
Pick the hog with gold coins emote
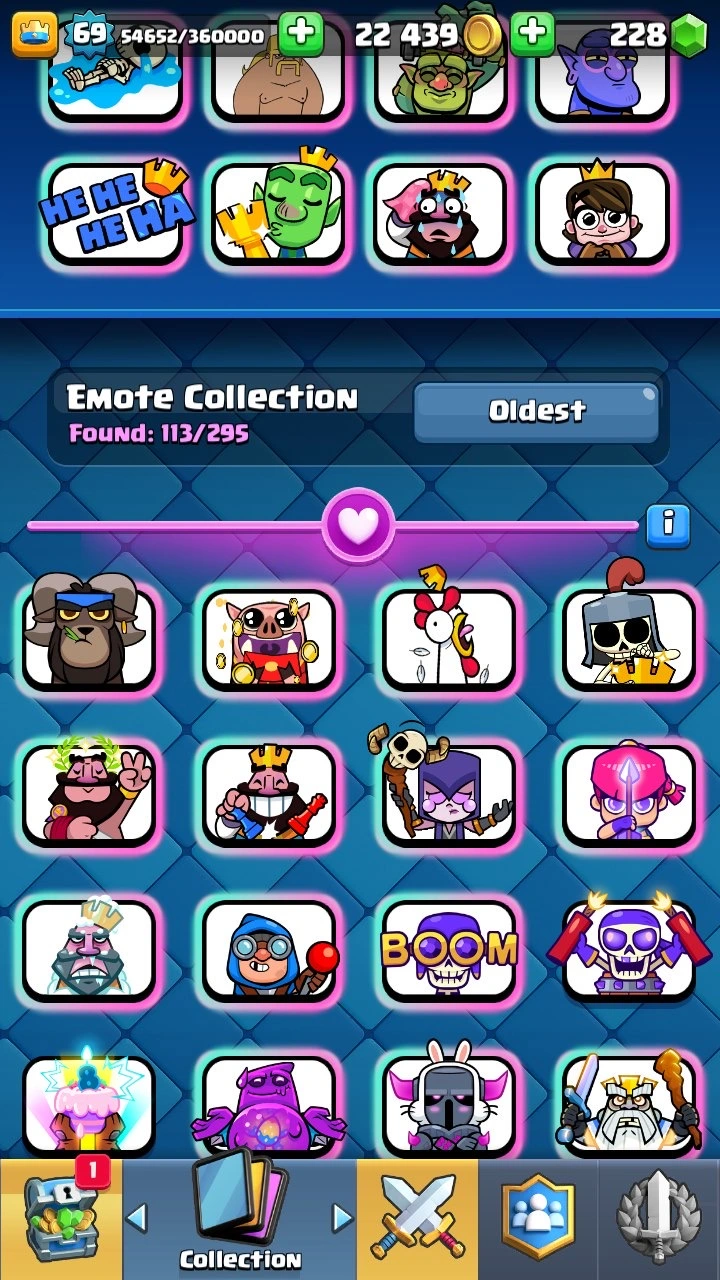click(x=269, y=639)
